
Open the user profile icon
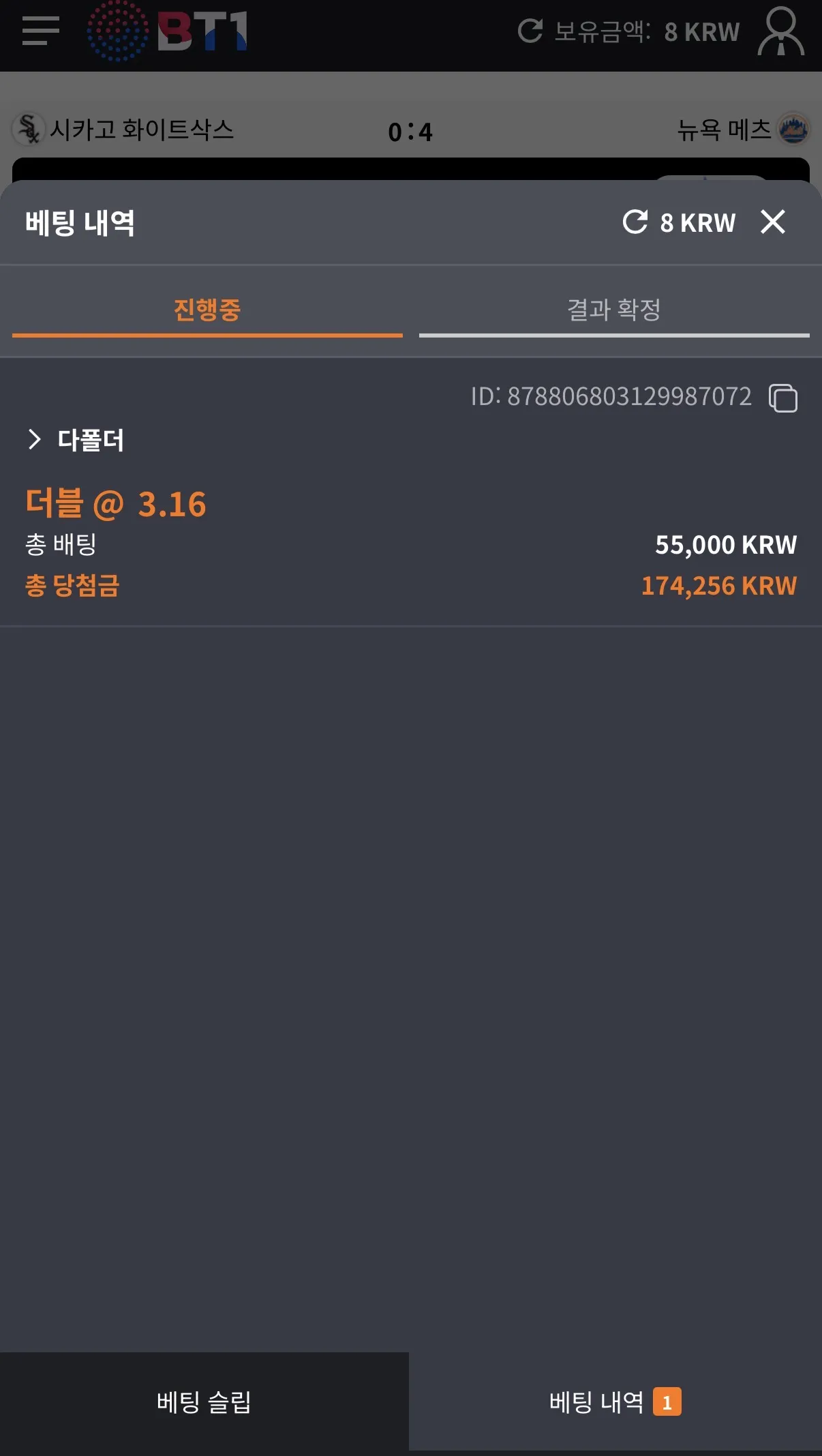(x=781, y=31)
